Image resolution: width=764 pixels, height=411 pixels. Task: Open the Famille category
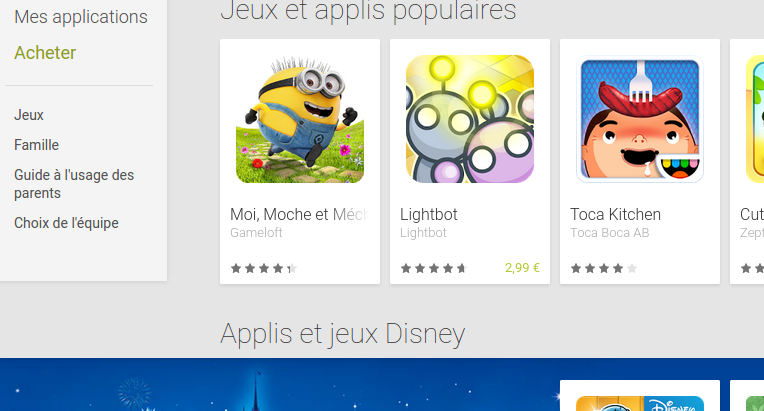click(x=37, y=145)
